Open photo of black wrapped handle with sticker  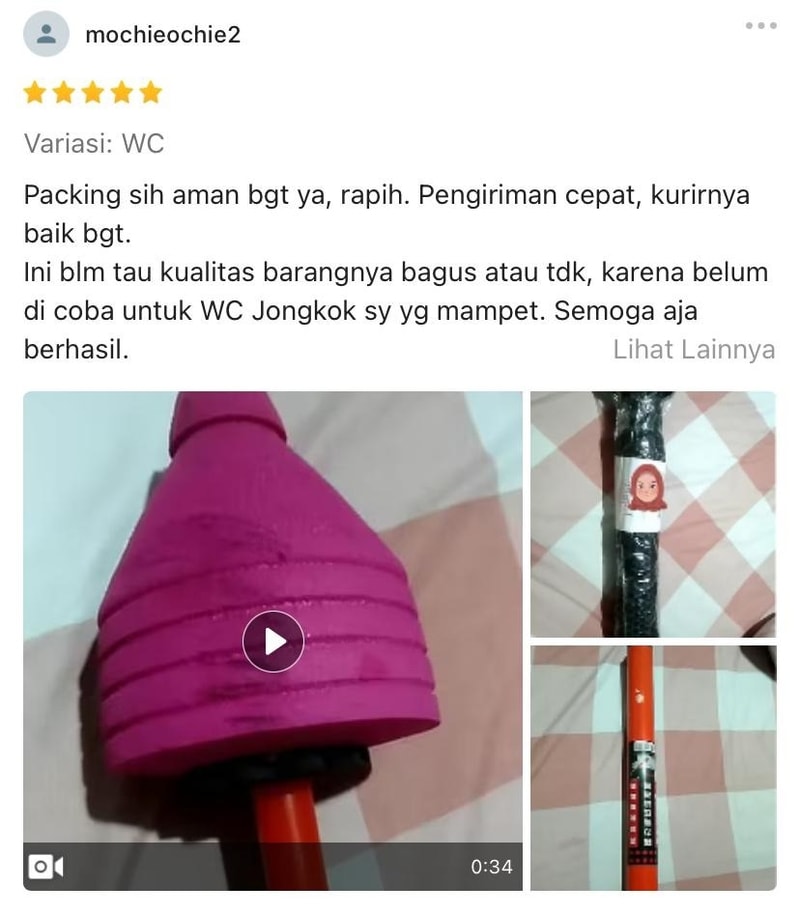pyautogui.click(x=653, y=513)
